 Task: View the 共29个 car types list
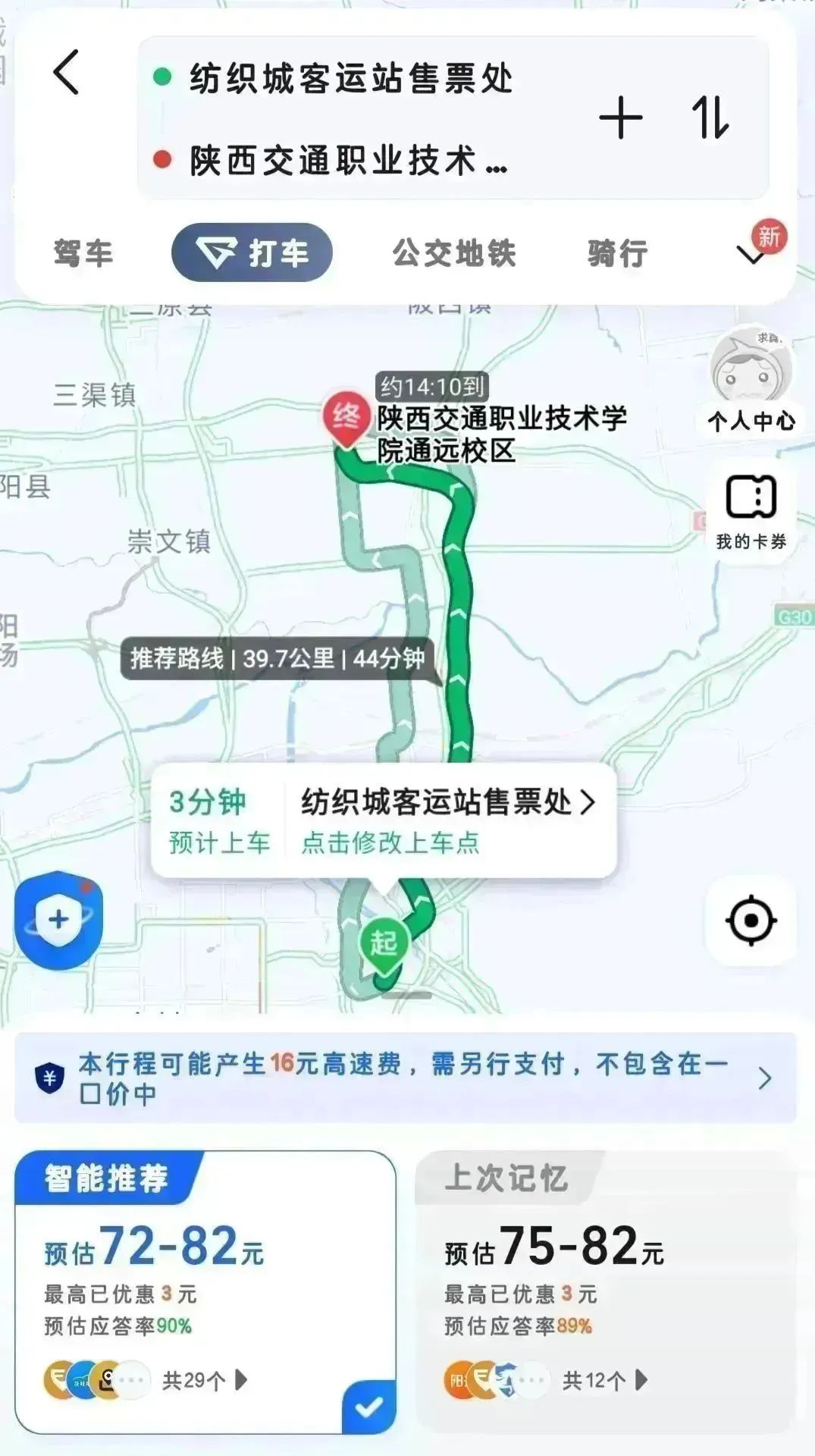coord(204,1380)
